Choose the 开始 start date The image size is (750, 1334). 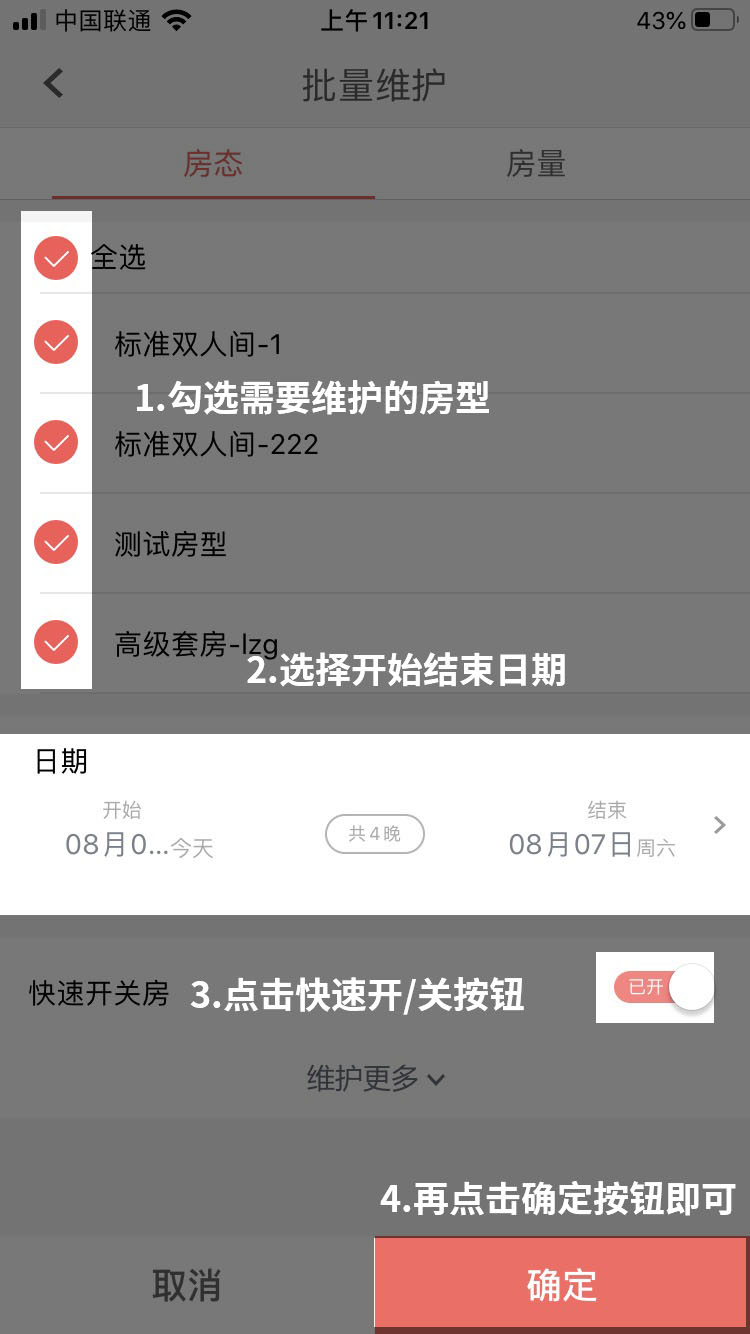point(139,832)
